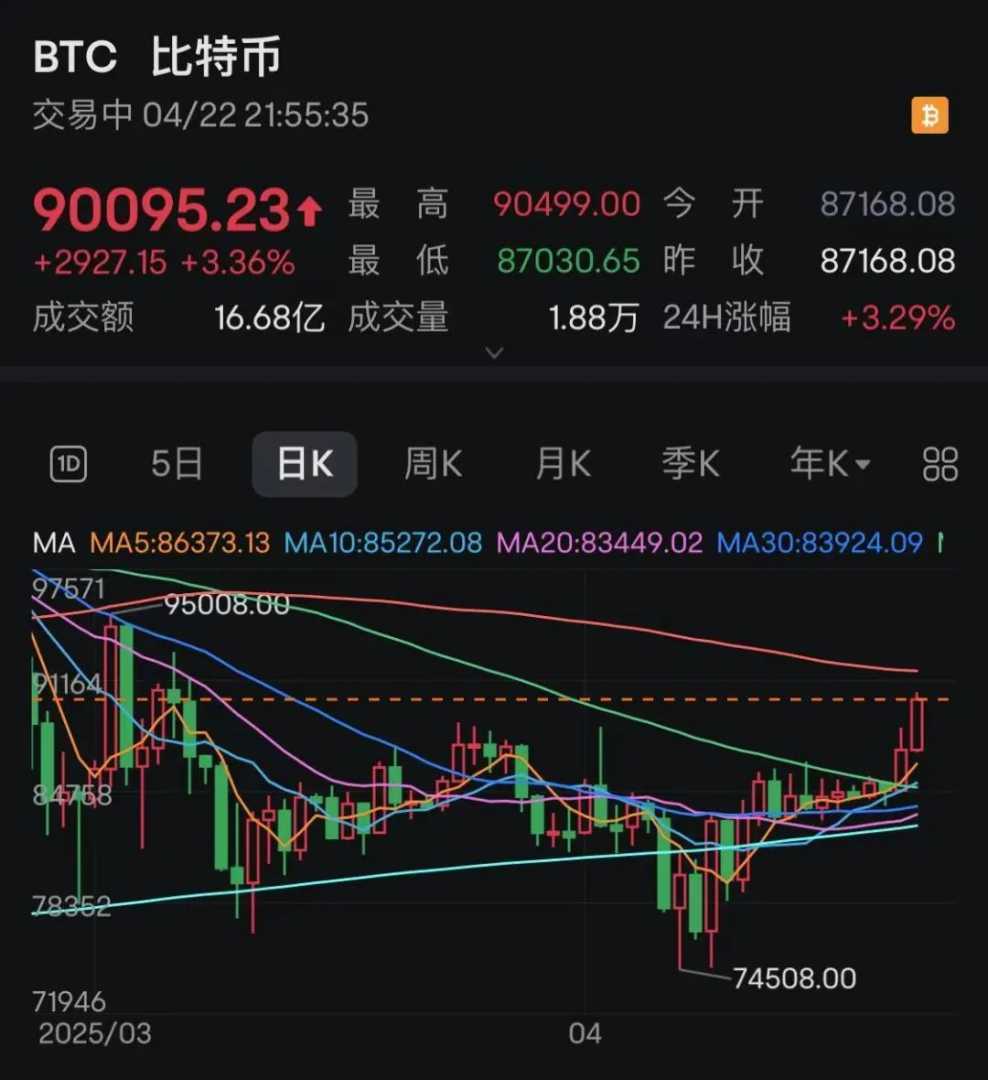Switch to the 1D intraday chart
The image size is (988, 1080).
point(69,464)
